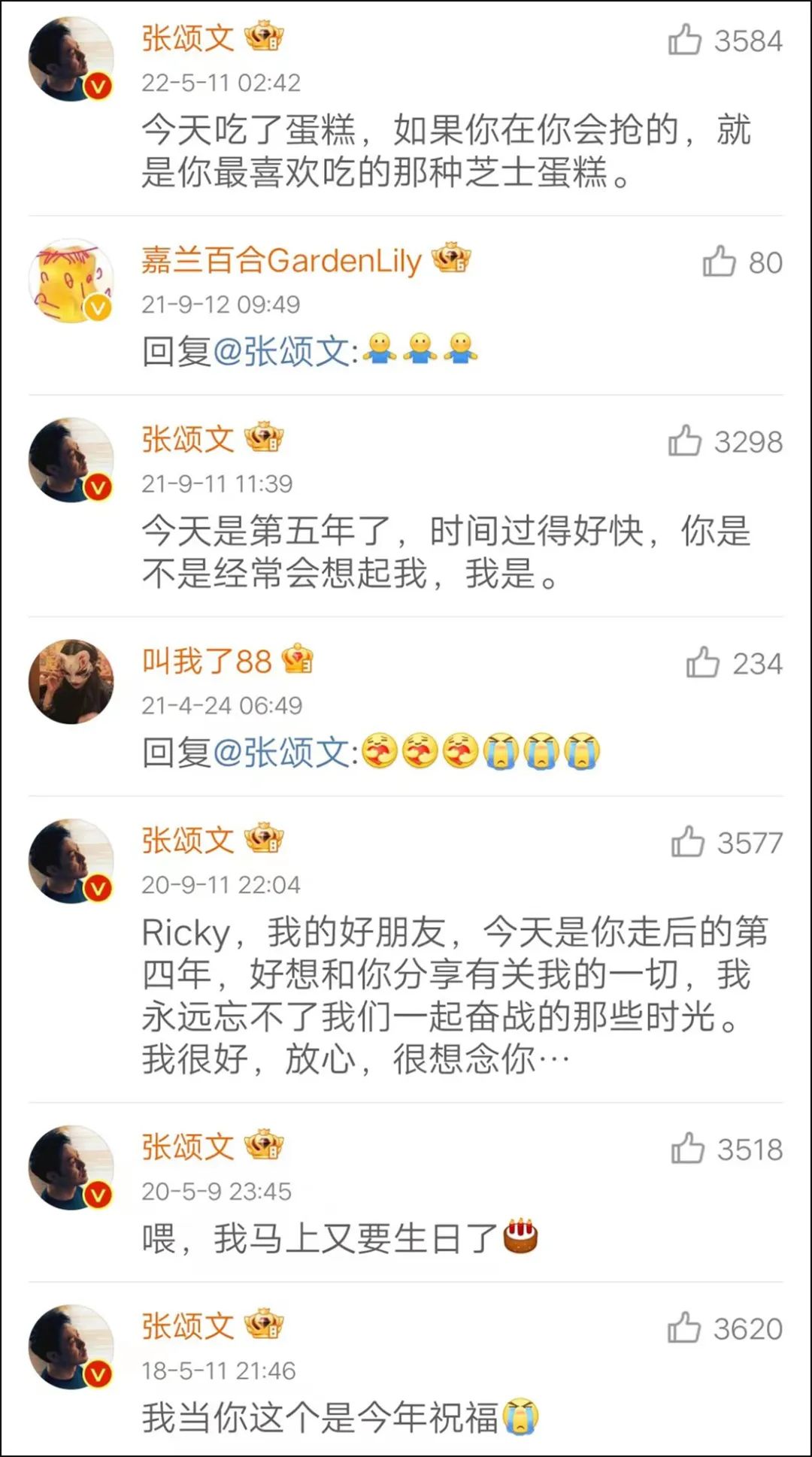Open @张颂文 mention in 嘉兰百合GardenLily's reply

coord(281,351)
